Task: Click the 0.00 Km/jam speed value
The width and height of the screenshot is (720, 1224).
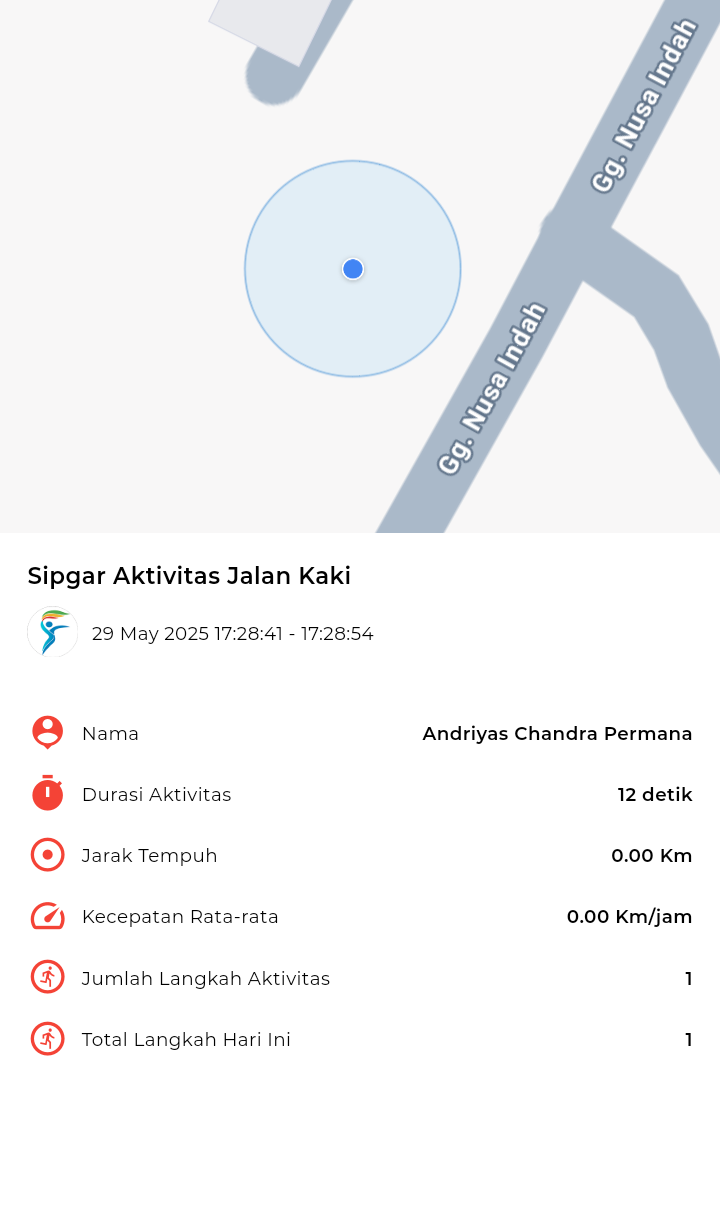Action: (x=629, y=916)
